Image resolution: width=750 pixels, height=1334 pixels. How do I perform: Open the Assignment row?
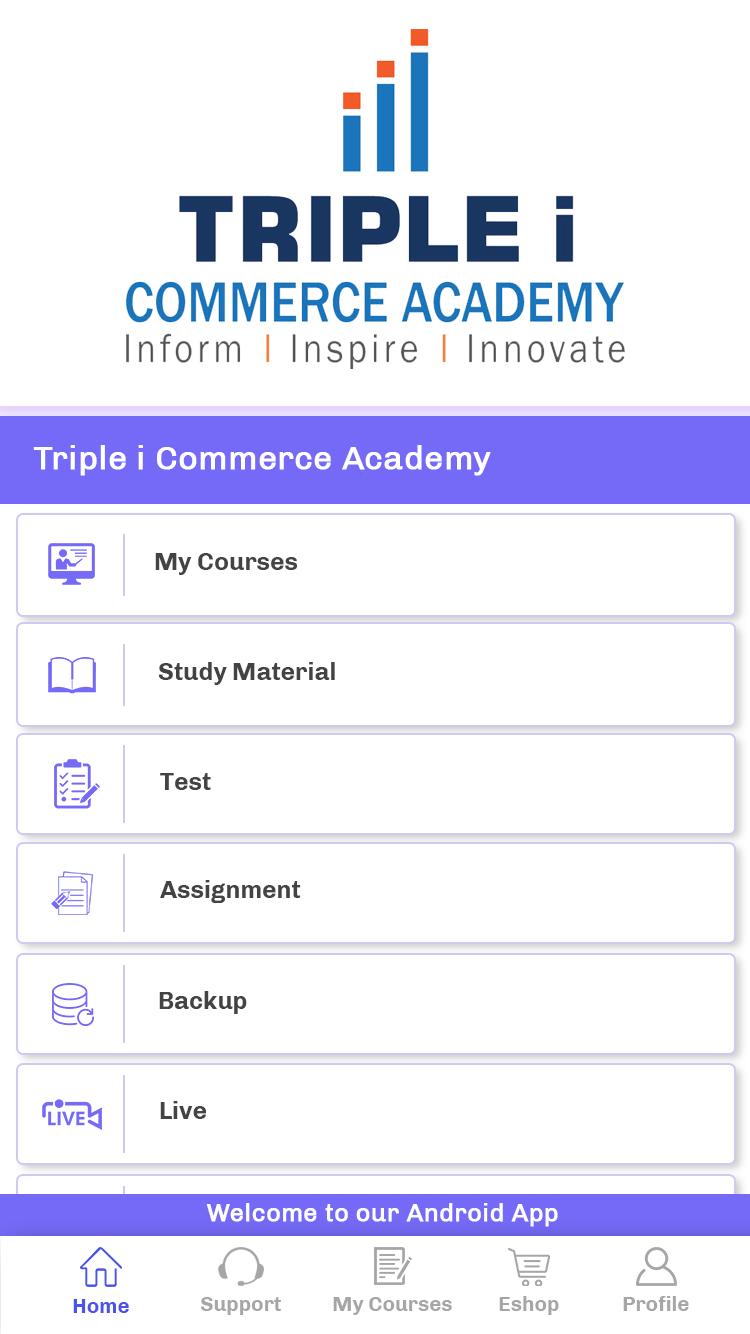[x=375, y=892]
